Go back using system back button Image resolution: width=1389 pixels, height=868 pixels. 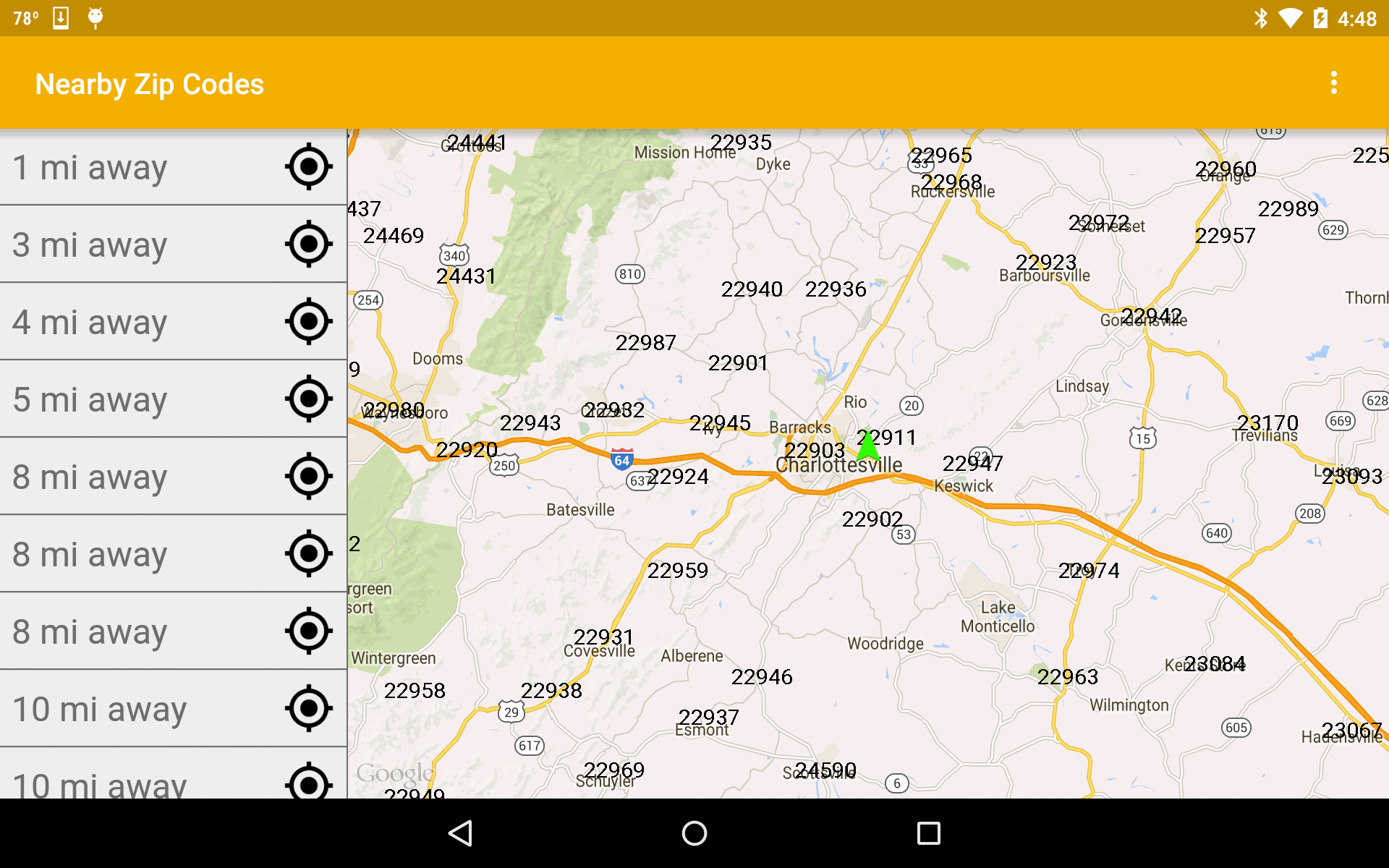pos(461,833)
